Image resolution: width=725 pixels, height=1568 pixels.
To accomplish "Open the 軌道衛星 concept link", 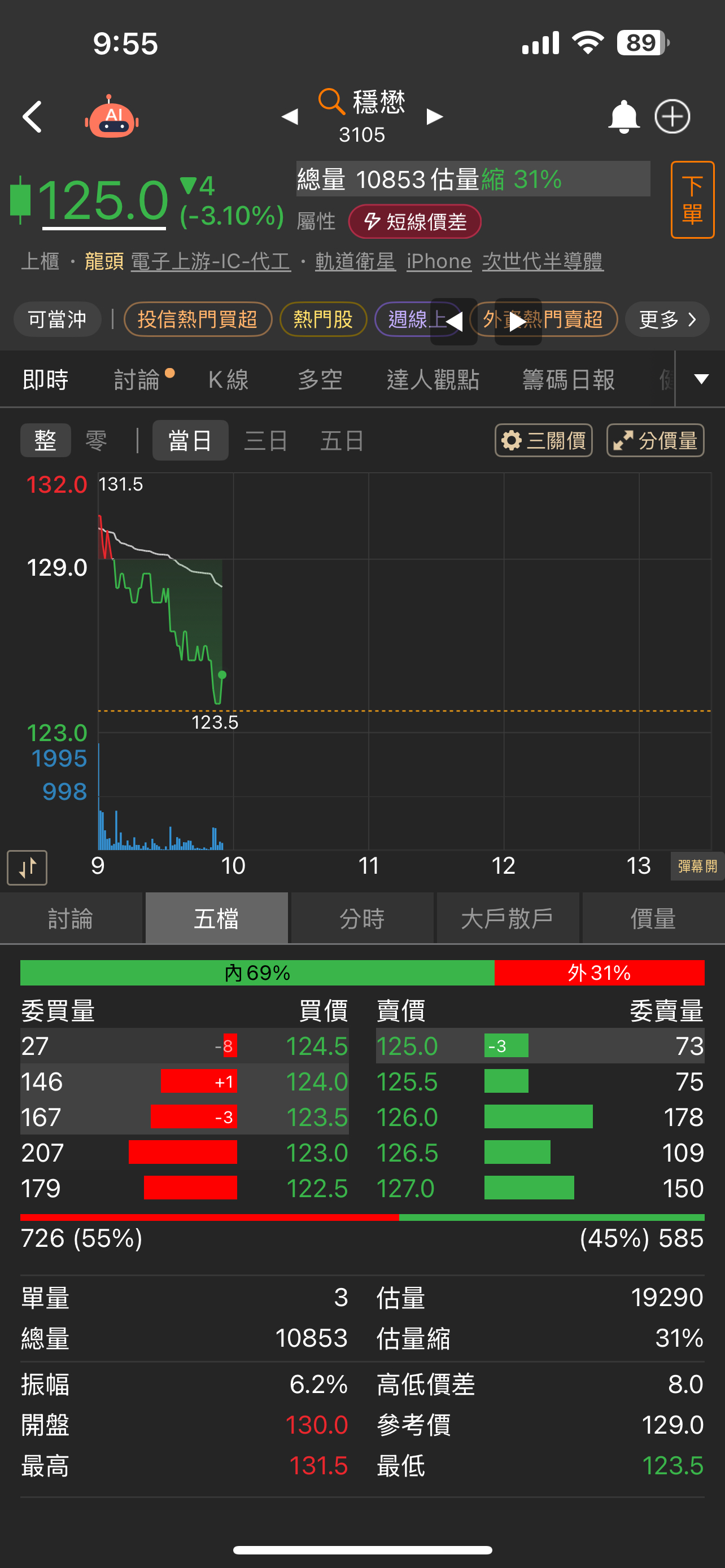I will point(356,262).
